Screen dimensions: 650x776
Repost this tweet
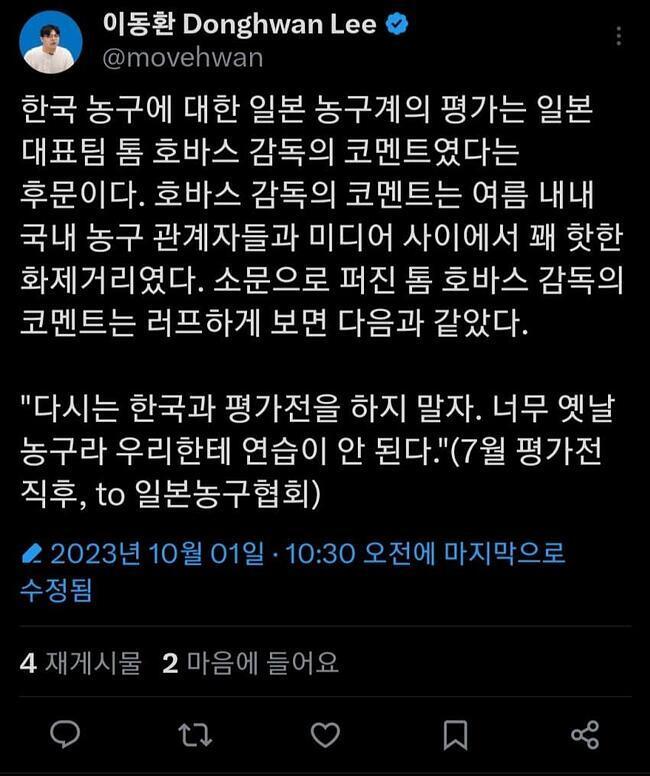pyautogui.click(x=194, y=735)
